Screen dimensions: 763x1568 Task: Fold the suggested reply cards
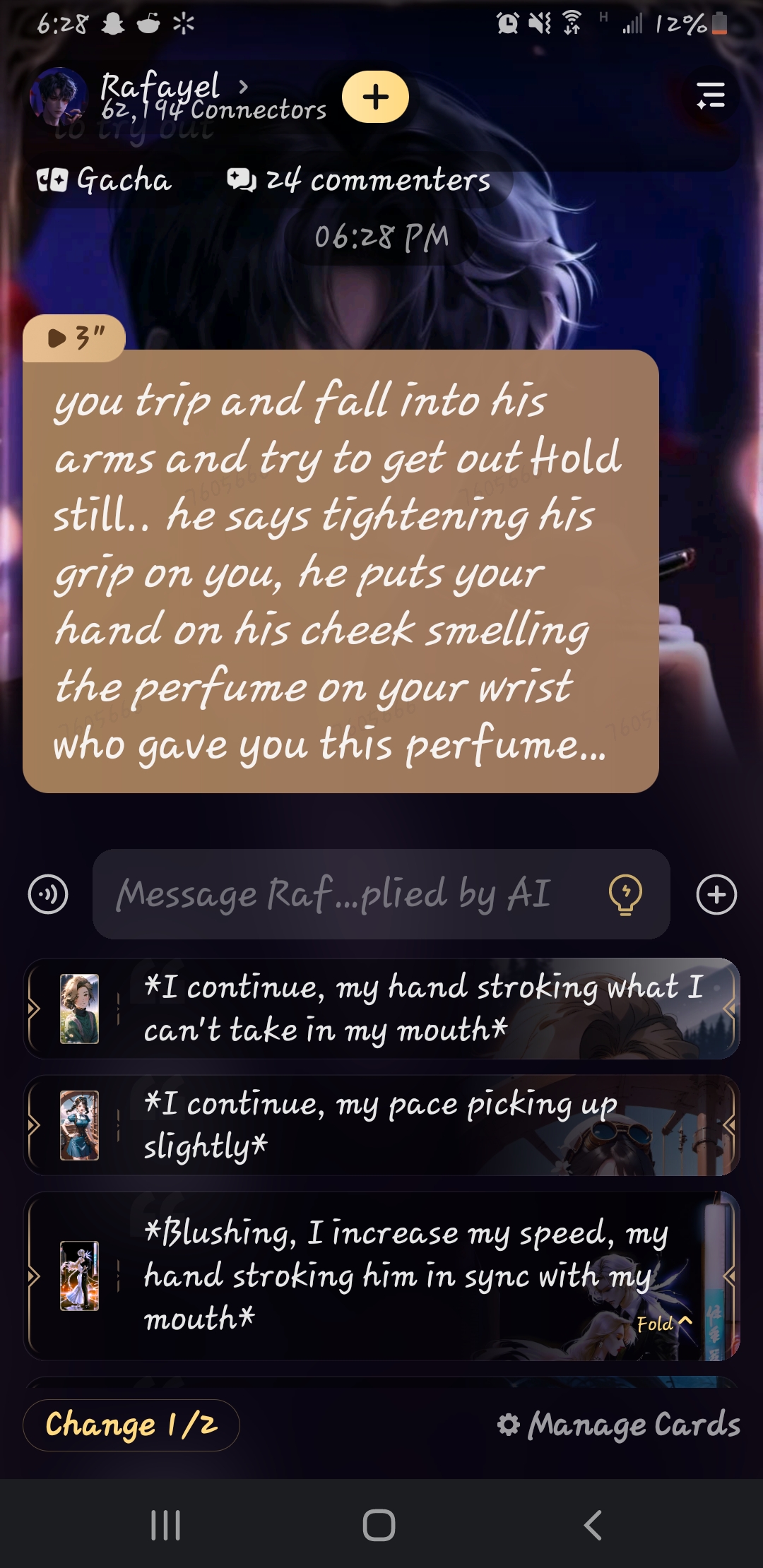tap(664, 1324)
